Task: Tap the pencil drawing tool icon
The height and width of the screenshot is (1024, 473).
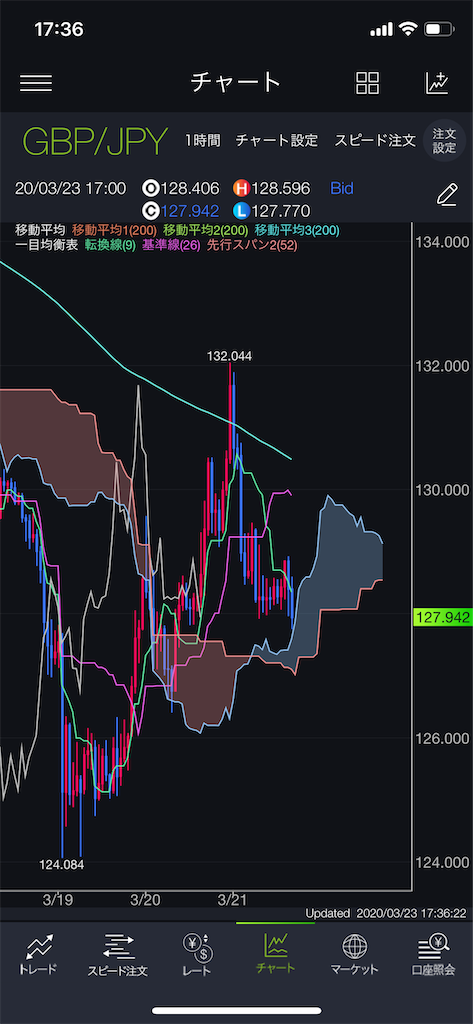Action: pos(447,195)
